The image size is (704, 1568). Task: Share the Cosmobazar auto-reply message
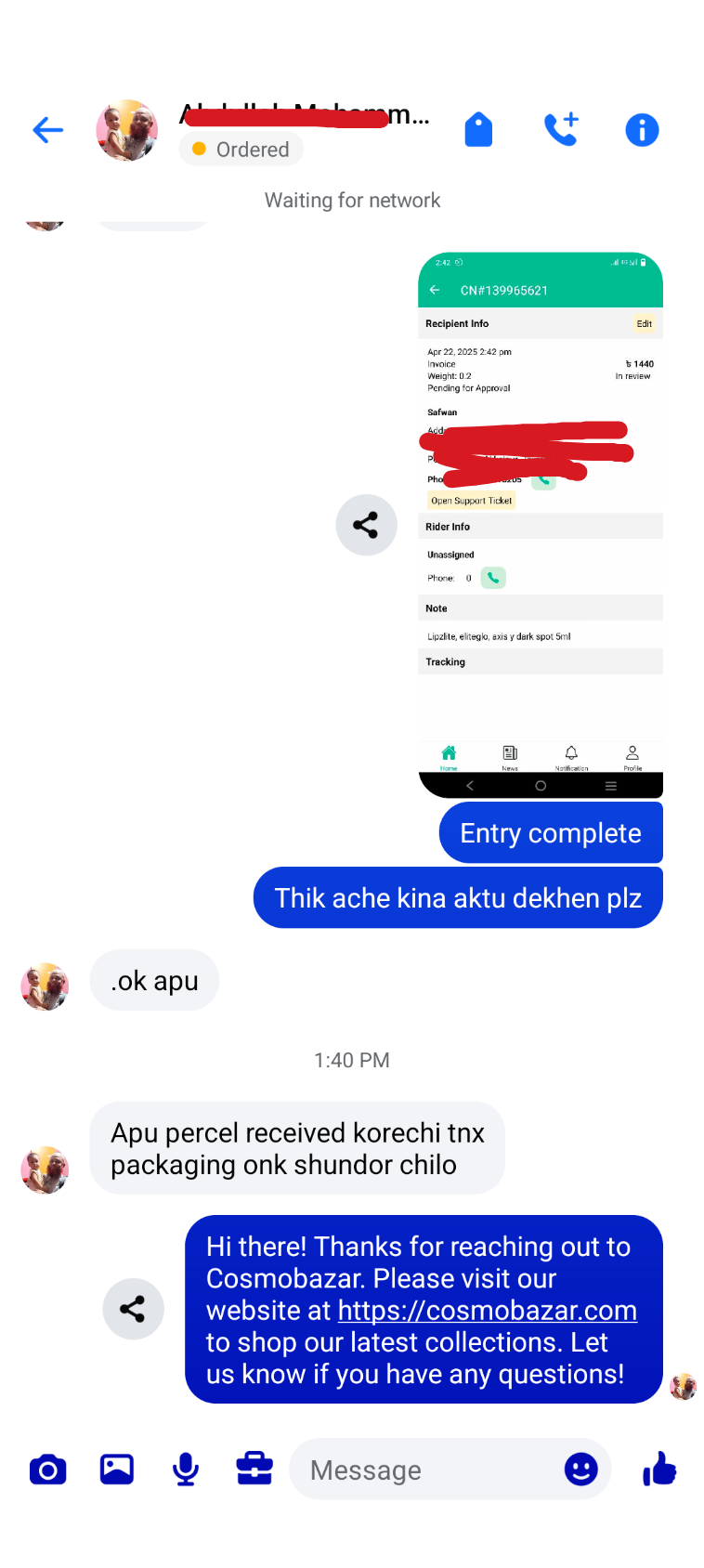(x=133, y=1309)
